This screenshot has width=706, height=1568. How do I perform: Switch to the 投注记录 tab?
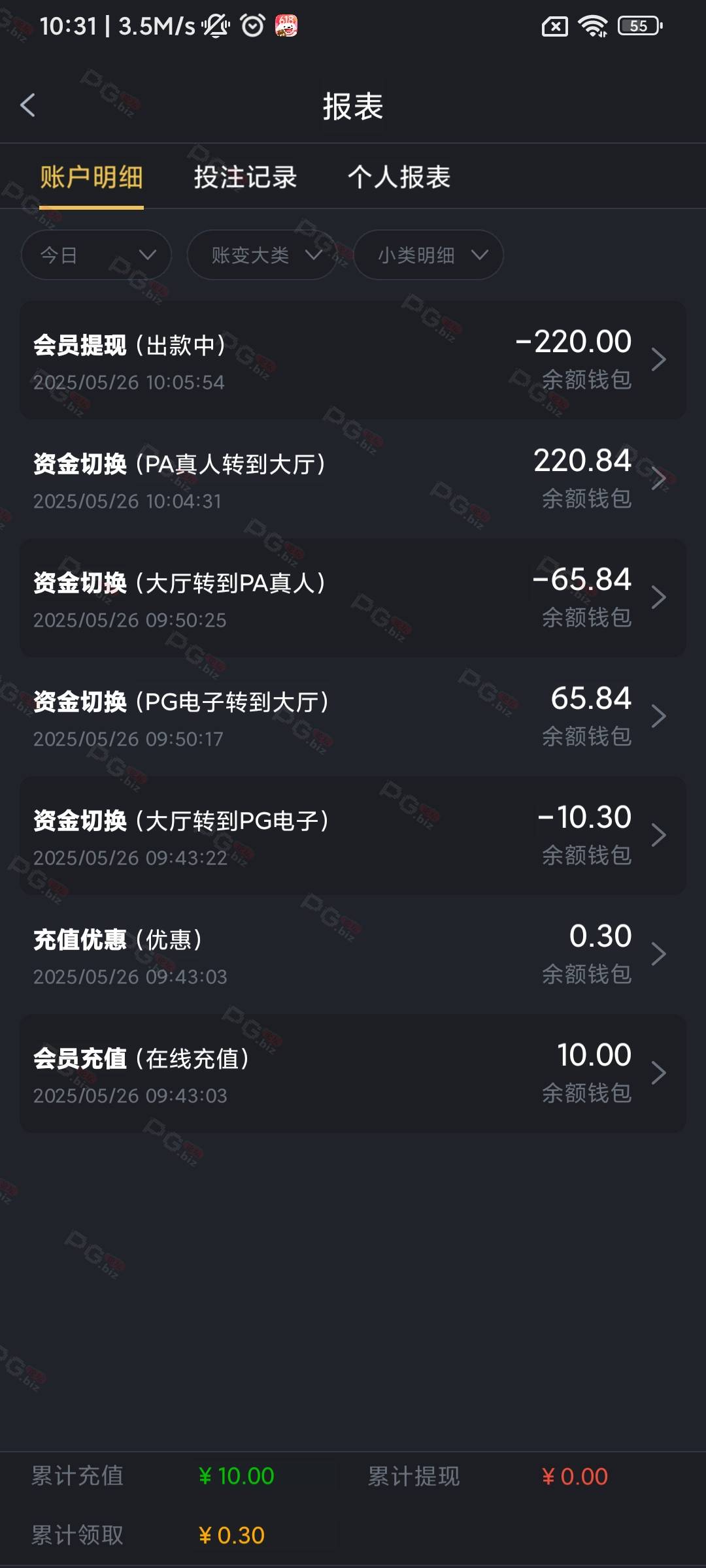pyautogui.click(x=245, y=177)
